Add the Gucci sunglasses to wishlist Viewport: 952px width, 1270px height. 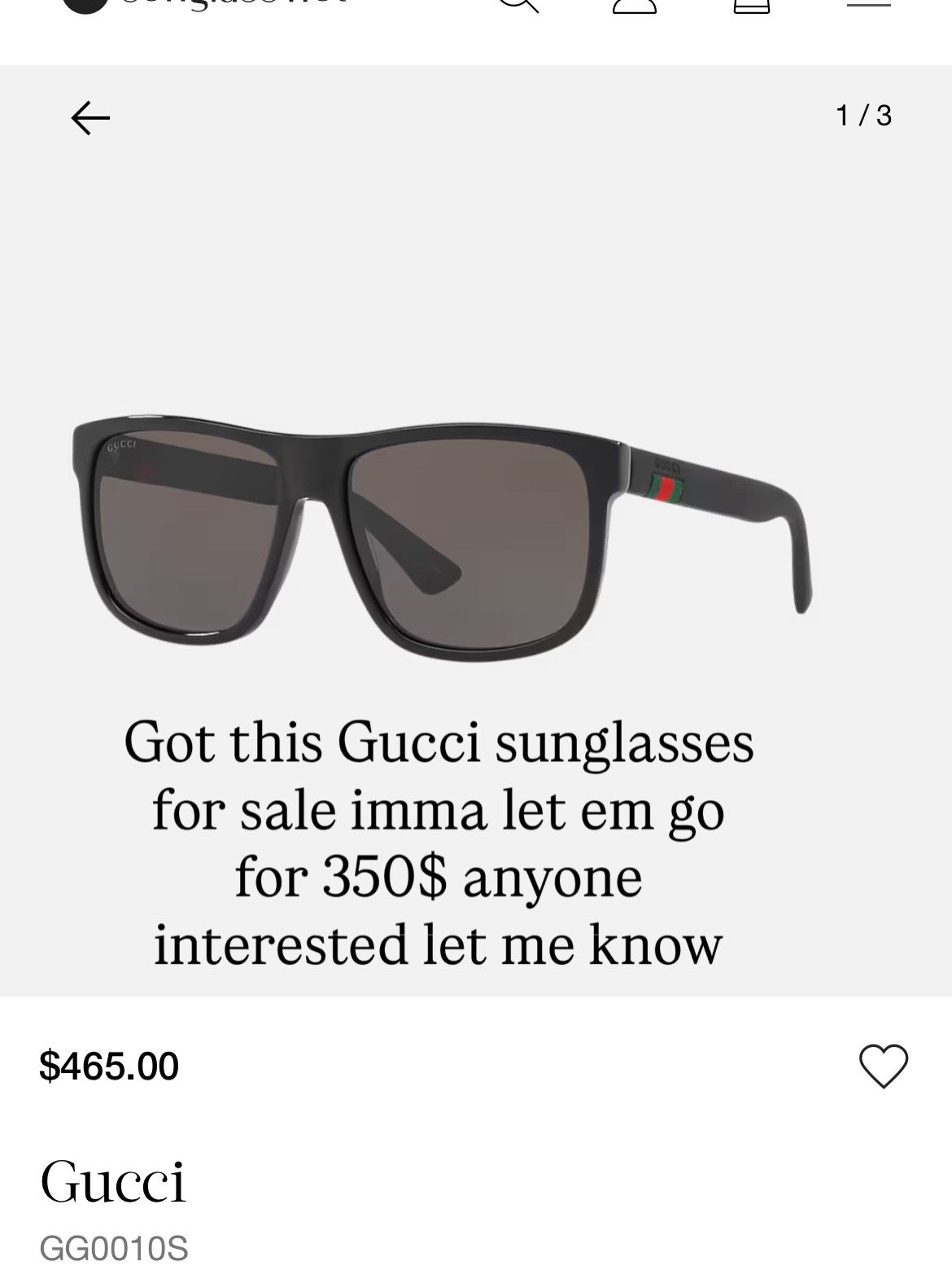coord(883,1066)
